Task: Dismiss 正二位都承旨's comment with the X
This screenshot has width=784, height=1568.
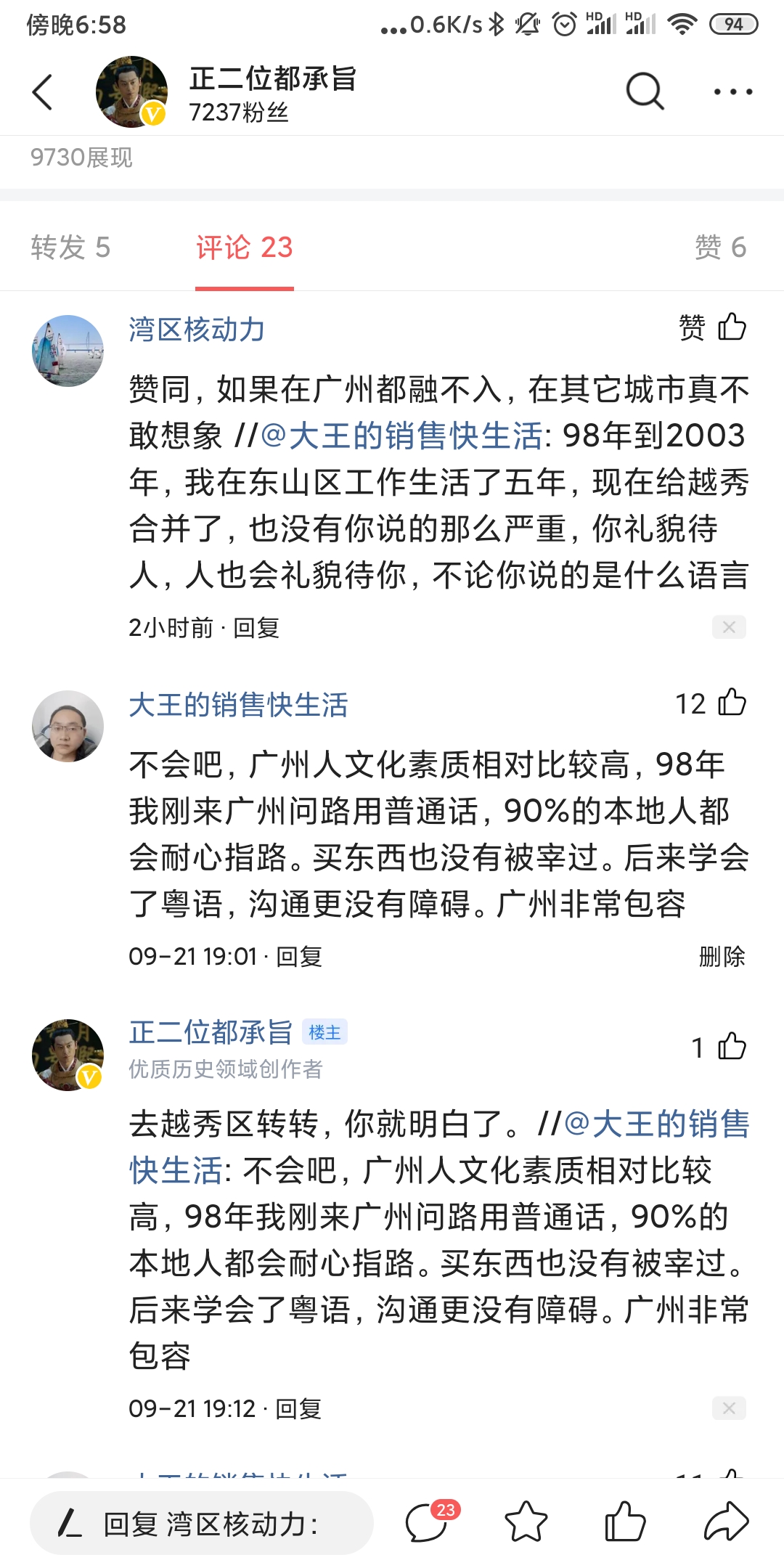Action: (730, 1408)
